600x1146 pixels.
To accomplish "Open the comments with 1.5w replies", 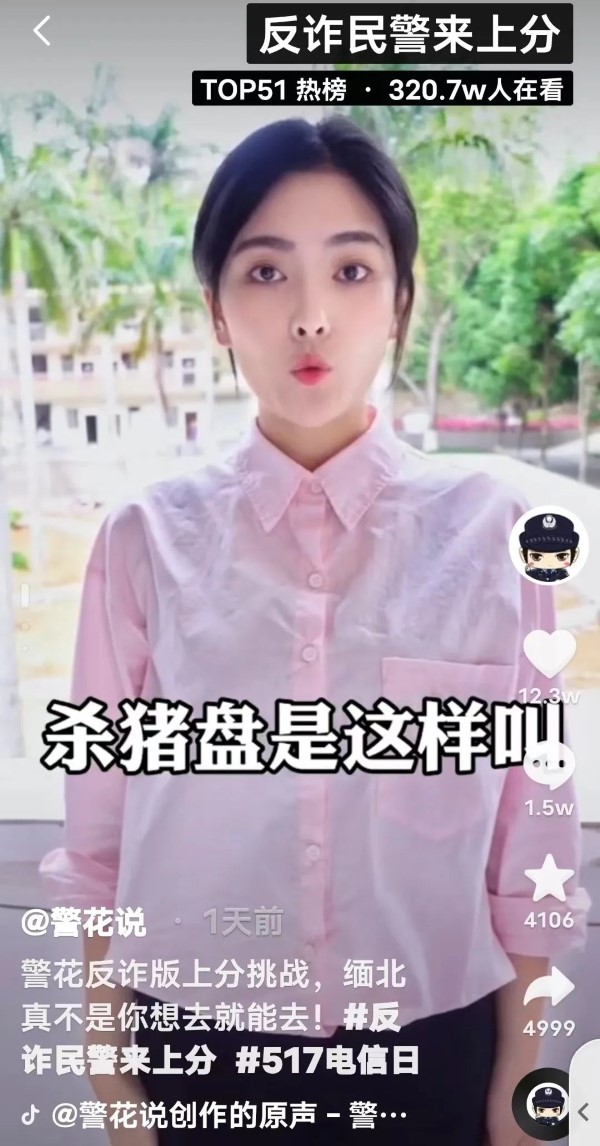I will (x=549, y=768).
